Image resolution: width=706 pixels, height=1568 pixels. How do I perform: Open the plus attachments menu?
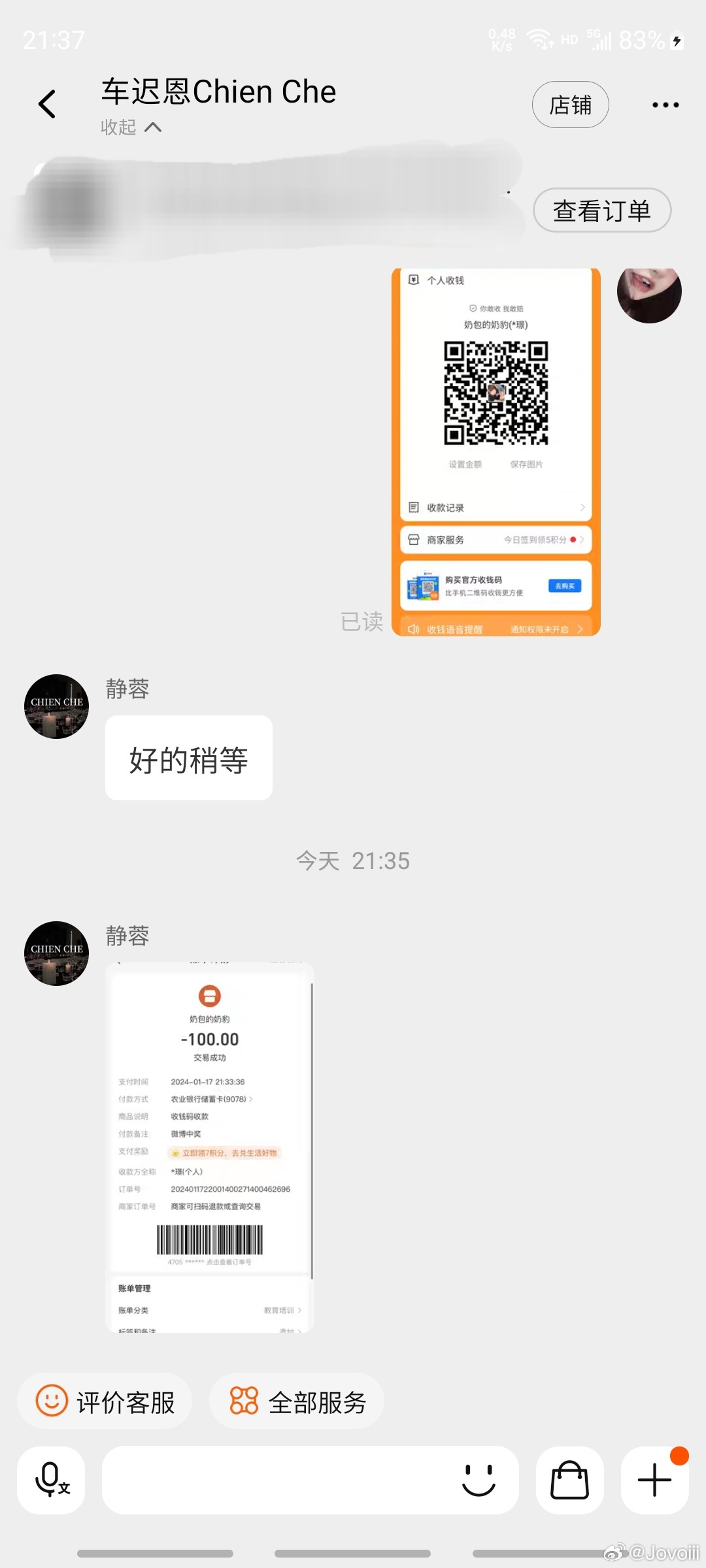(654, 1480)
